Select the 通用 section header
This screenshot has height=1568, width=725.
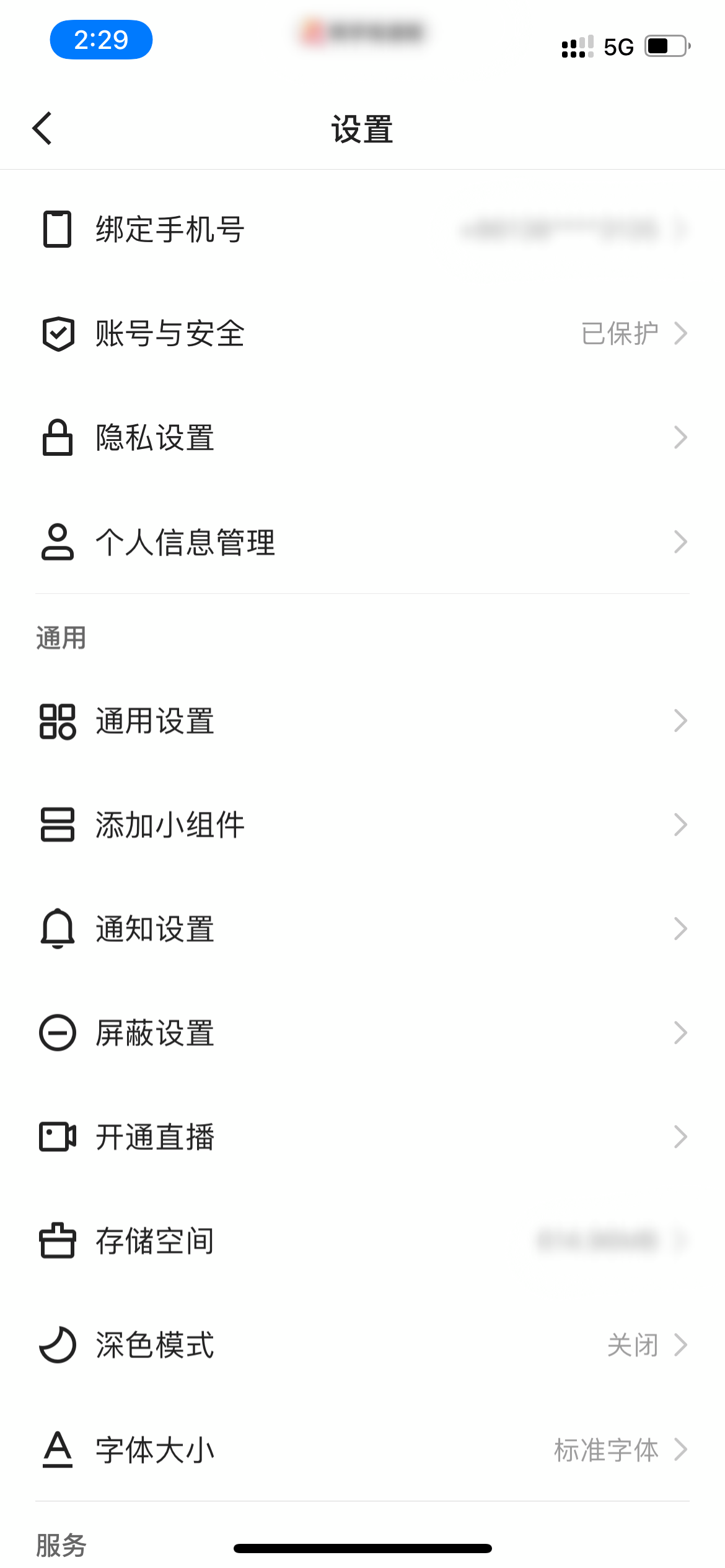coord(61,637)
